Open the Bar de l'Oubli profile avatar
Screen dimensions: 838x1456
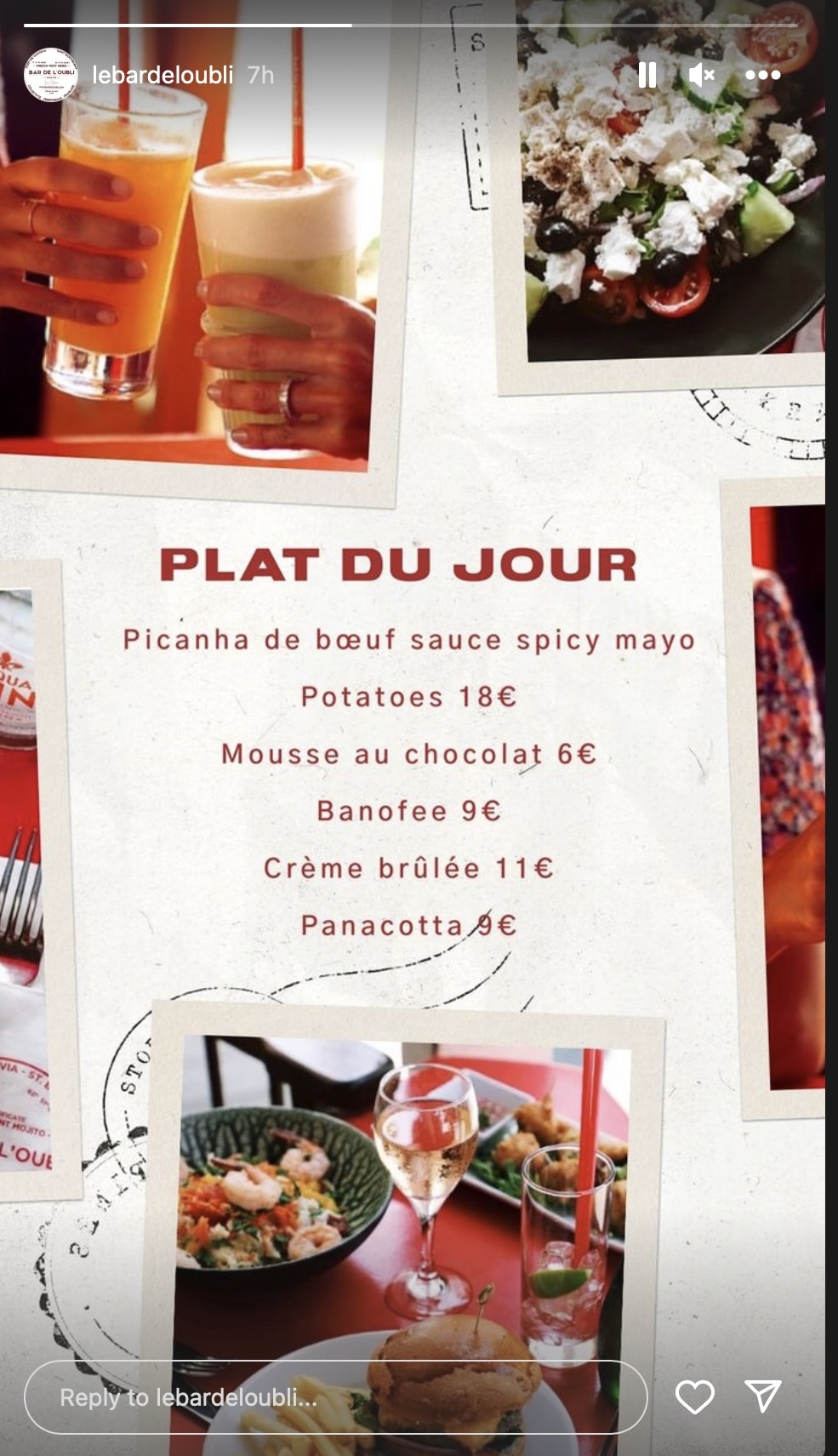53,75
